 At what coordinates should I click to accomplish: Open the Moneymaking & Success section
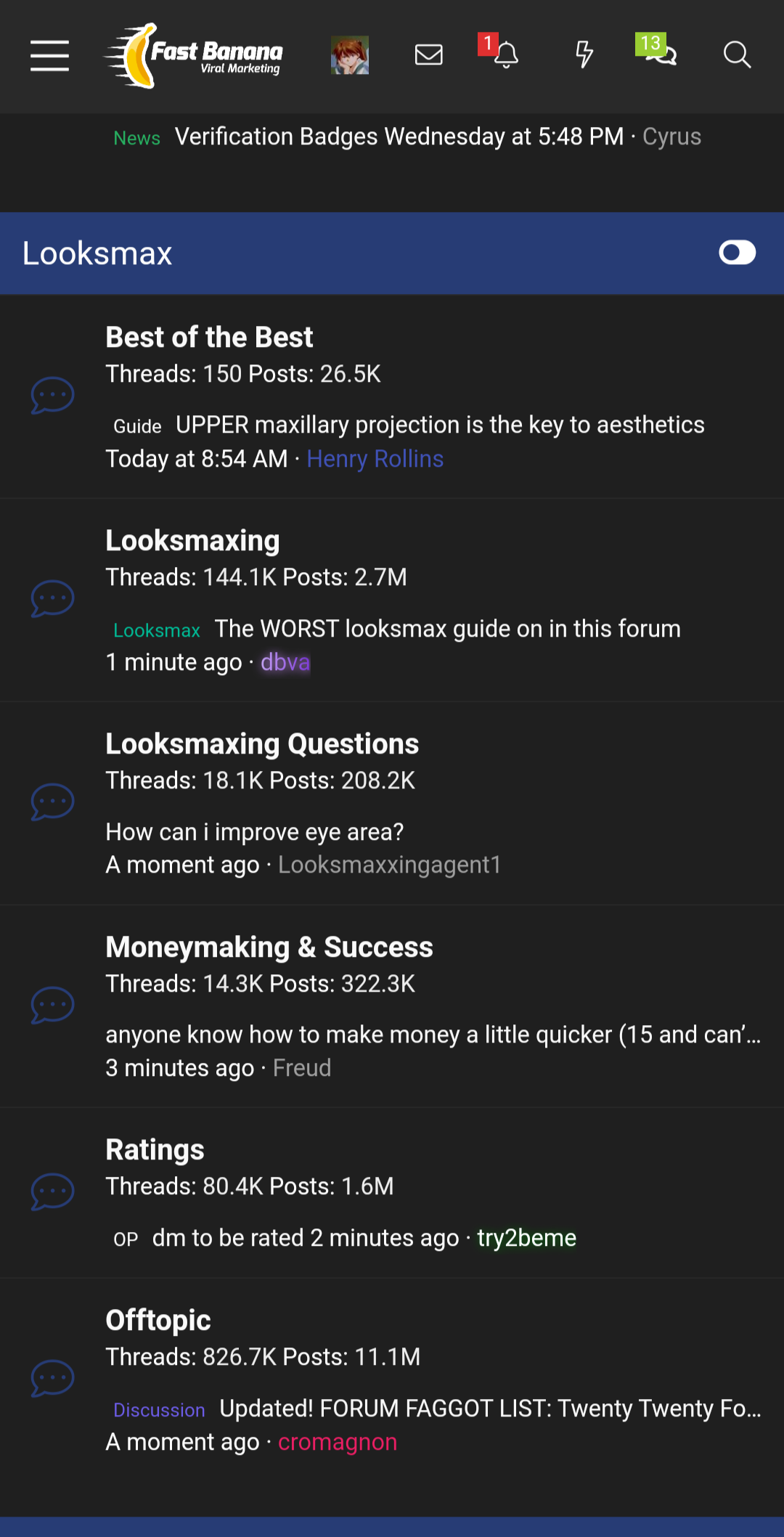pyautogui.click(x=269, y=946)
